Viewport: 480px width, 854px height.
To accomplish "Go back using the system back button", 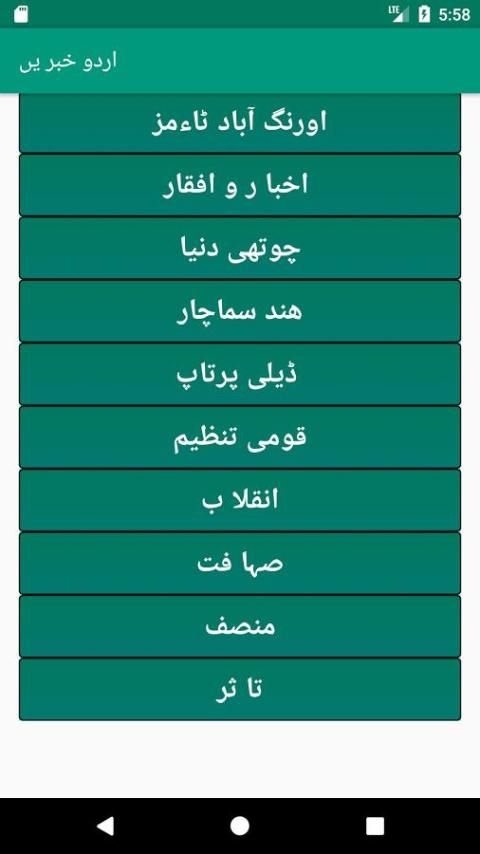I will 105,826.
